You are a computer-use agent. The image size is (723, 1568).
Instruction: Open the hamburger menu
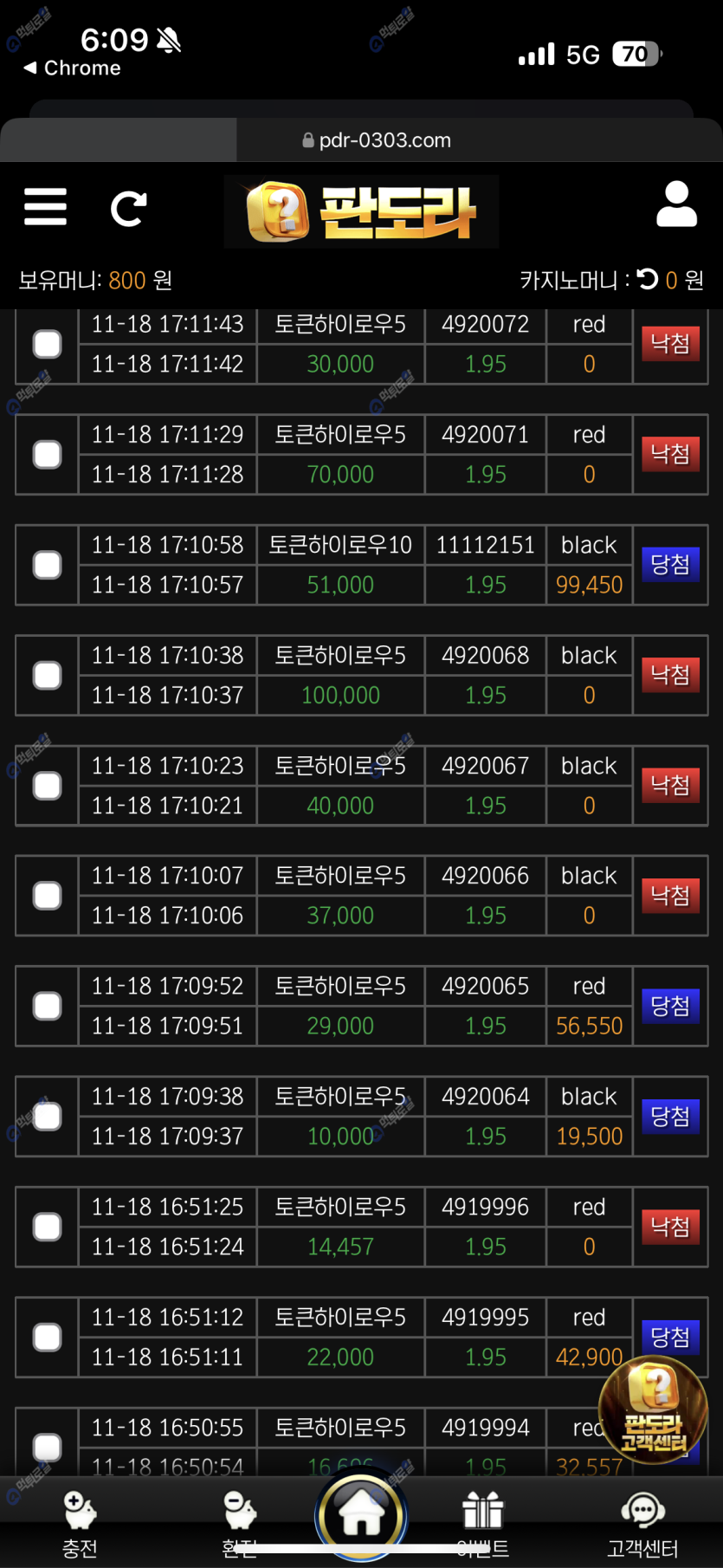pyautogui.click(x=45, y=207)
